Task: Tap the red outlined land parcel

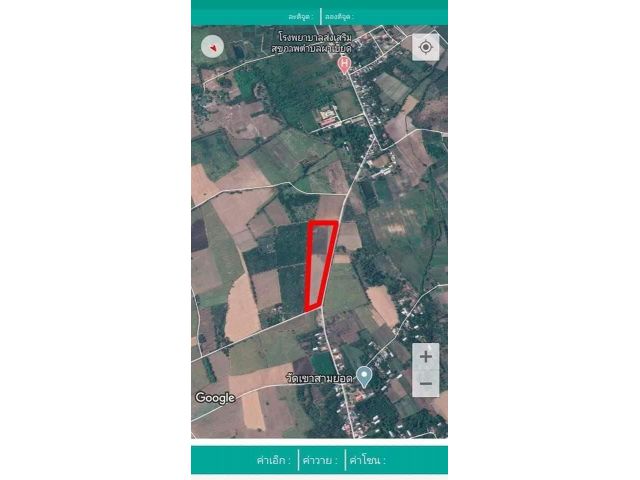Action: coord(319,262)
